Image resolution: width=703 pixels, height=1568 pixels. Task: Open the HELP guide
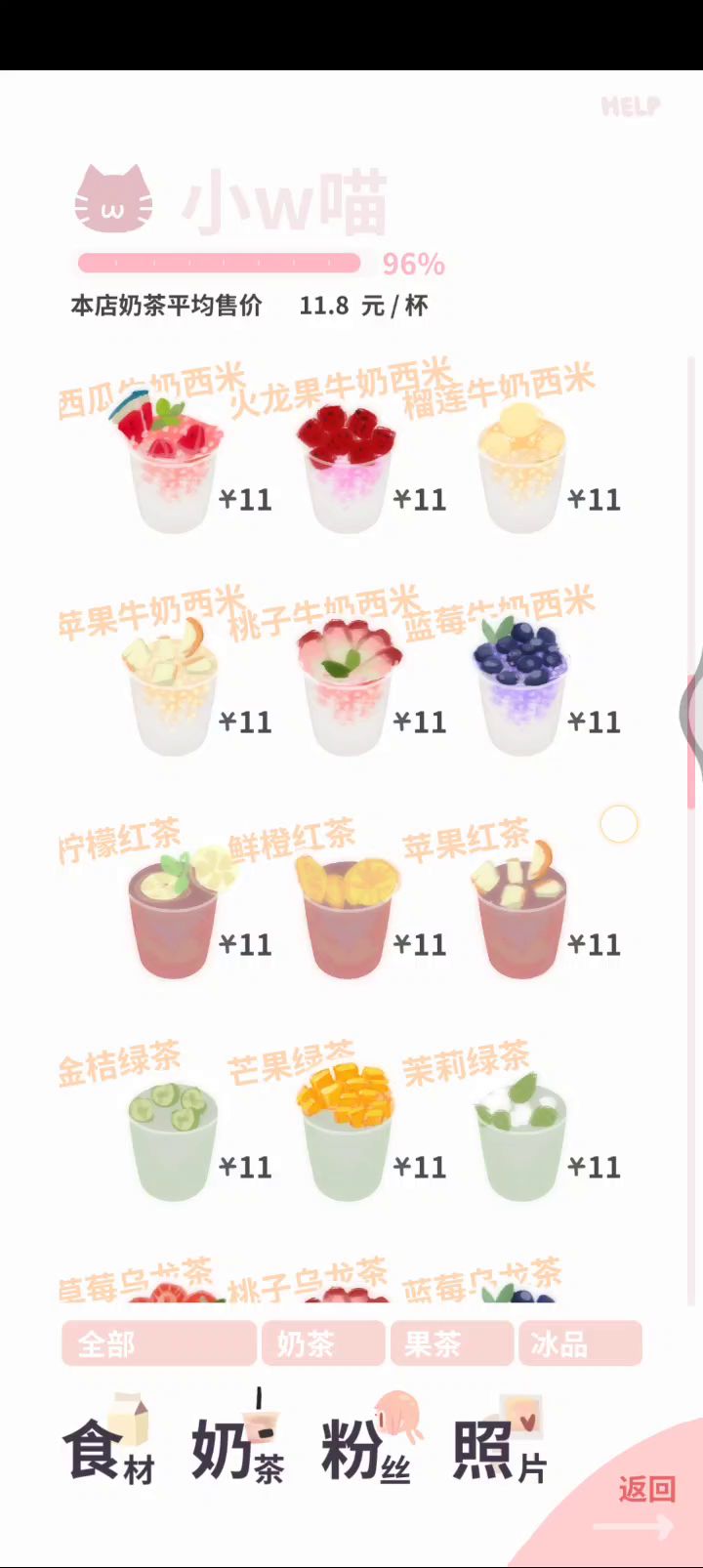tap(631, 105)
